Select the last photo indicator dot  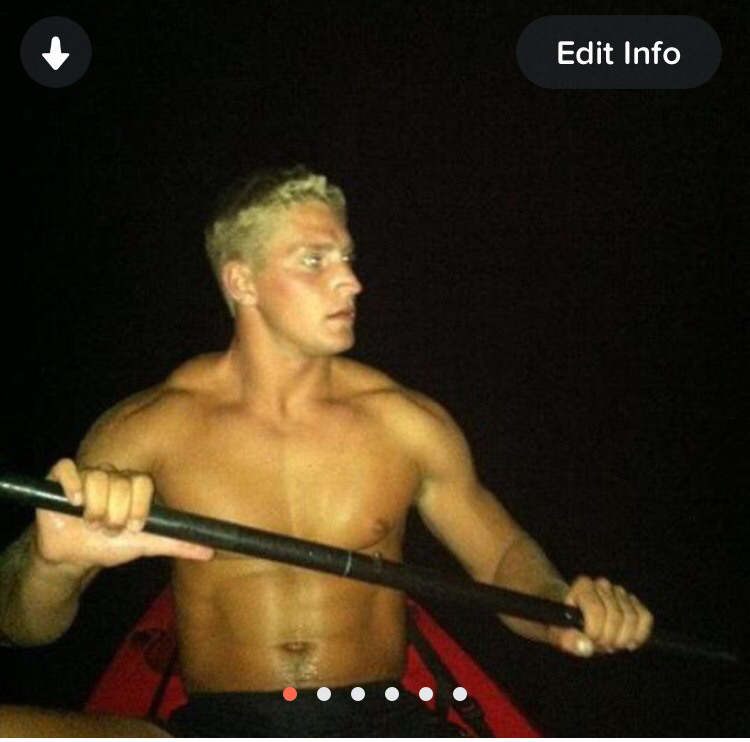[x=460, y=693]
